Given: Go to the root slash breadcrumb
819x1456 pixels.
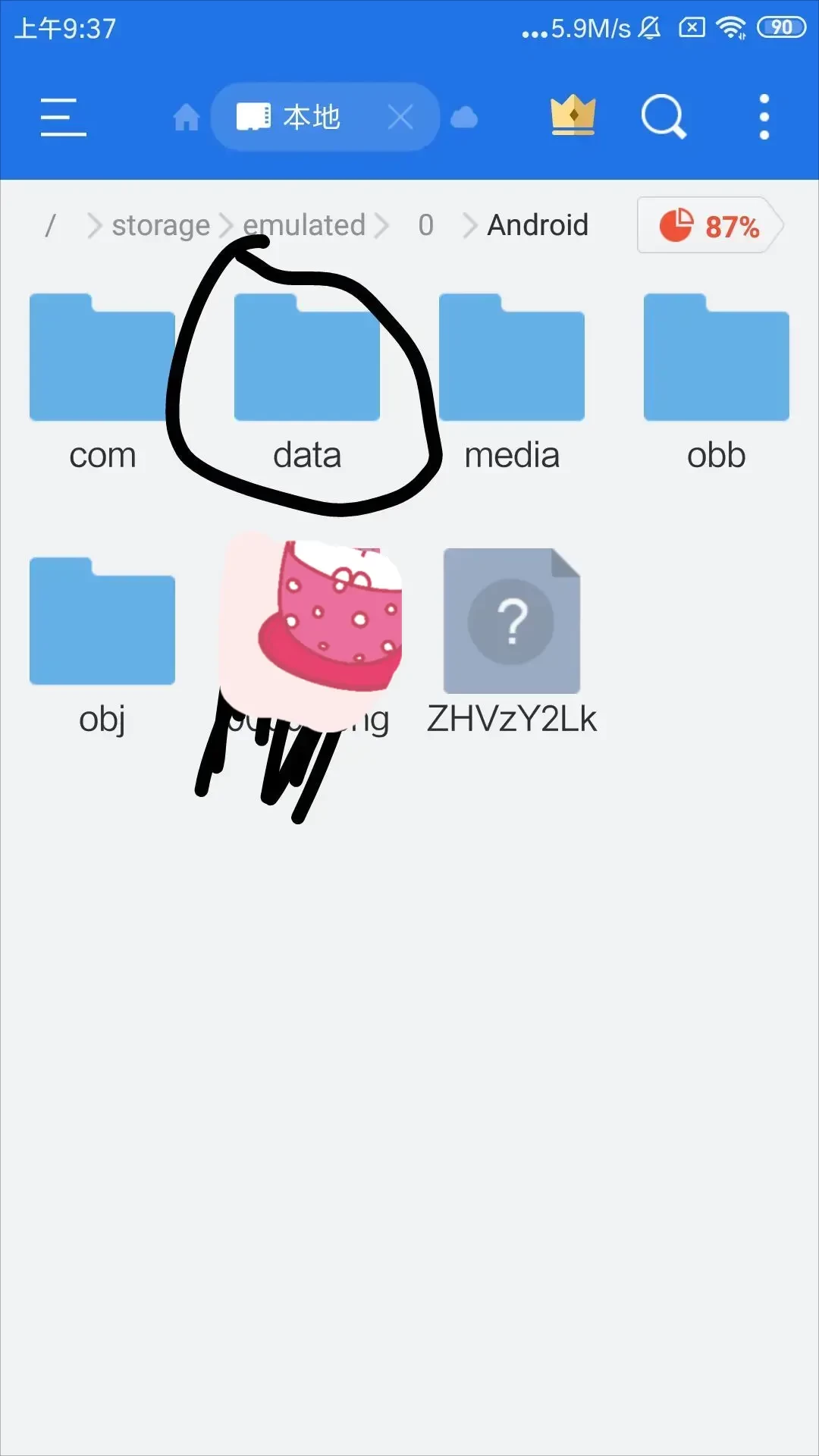Looking at the screenshot, I should pos(50,225).
